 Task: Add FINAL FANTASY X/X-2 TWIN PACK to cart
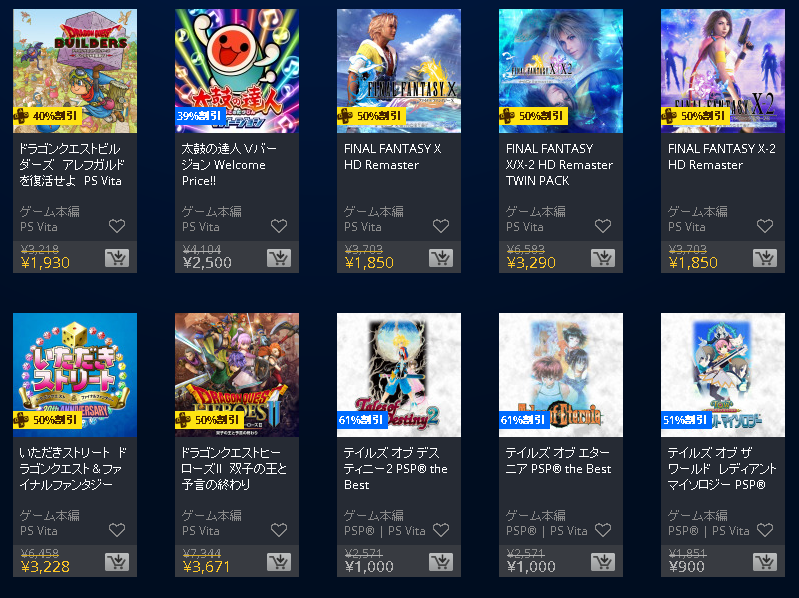603,258
